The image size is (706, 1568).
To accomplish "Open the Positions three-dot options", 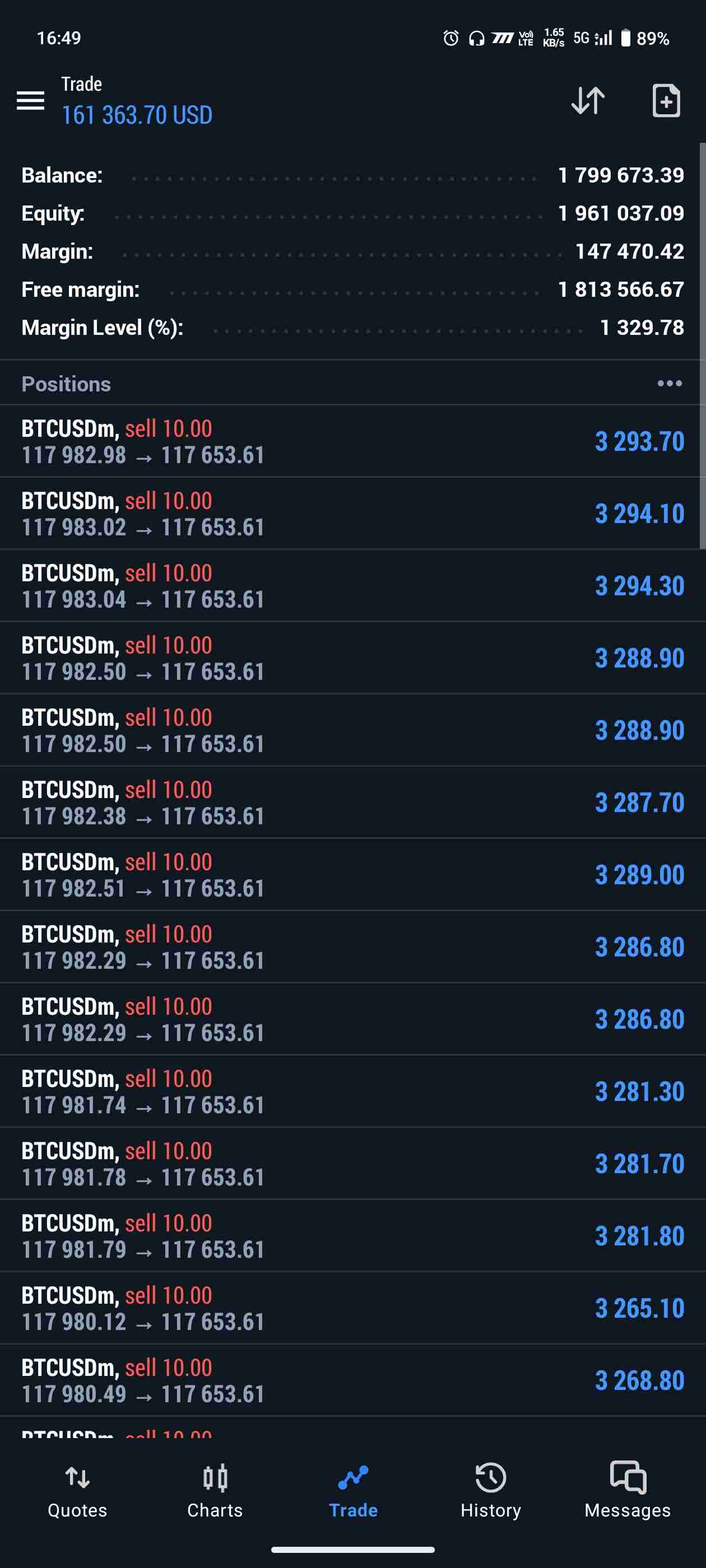I will tap(670, 384).
